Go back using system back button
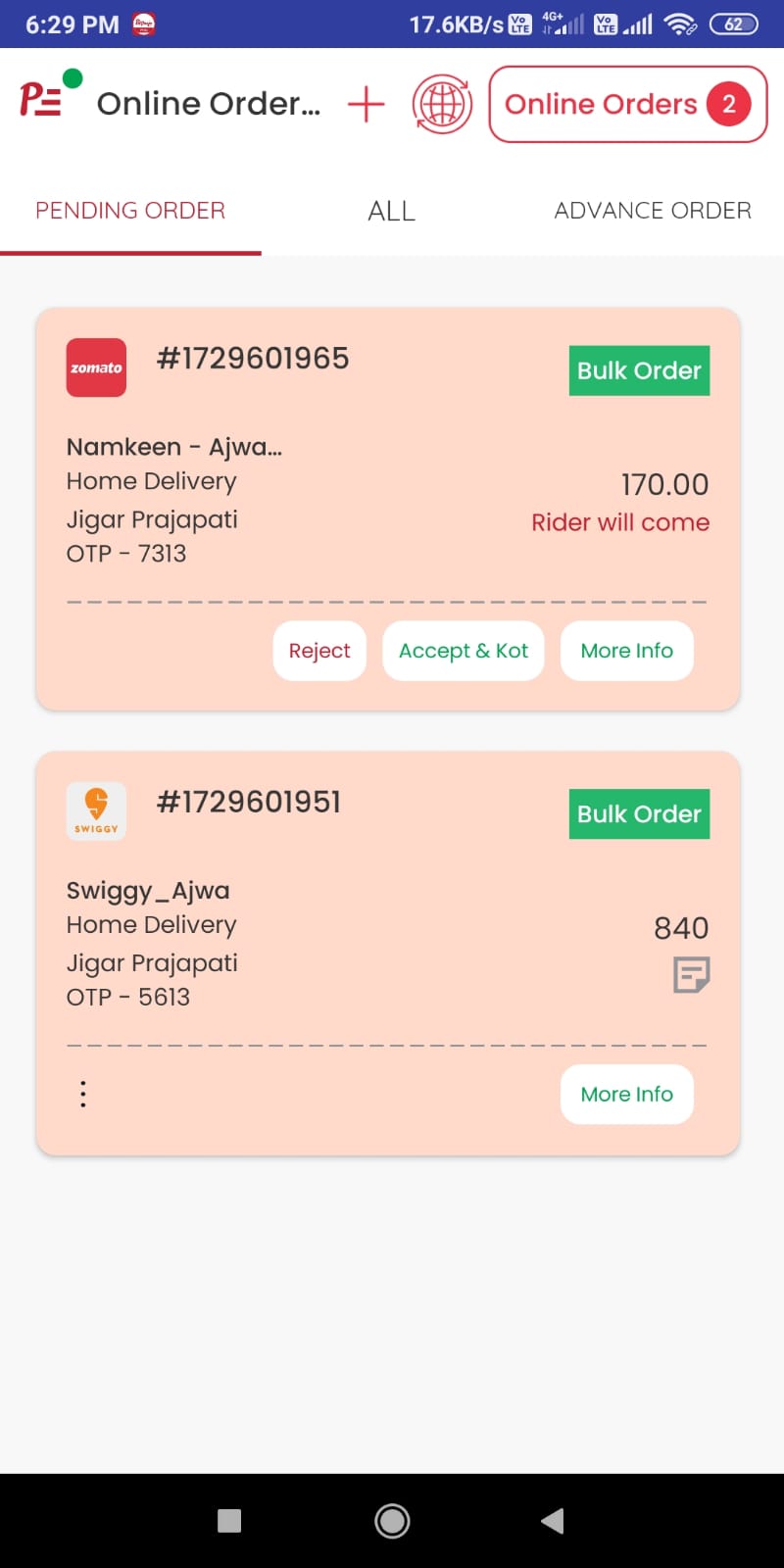 pos(553,1521)
